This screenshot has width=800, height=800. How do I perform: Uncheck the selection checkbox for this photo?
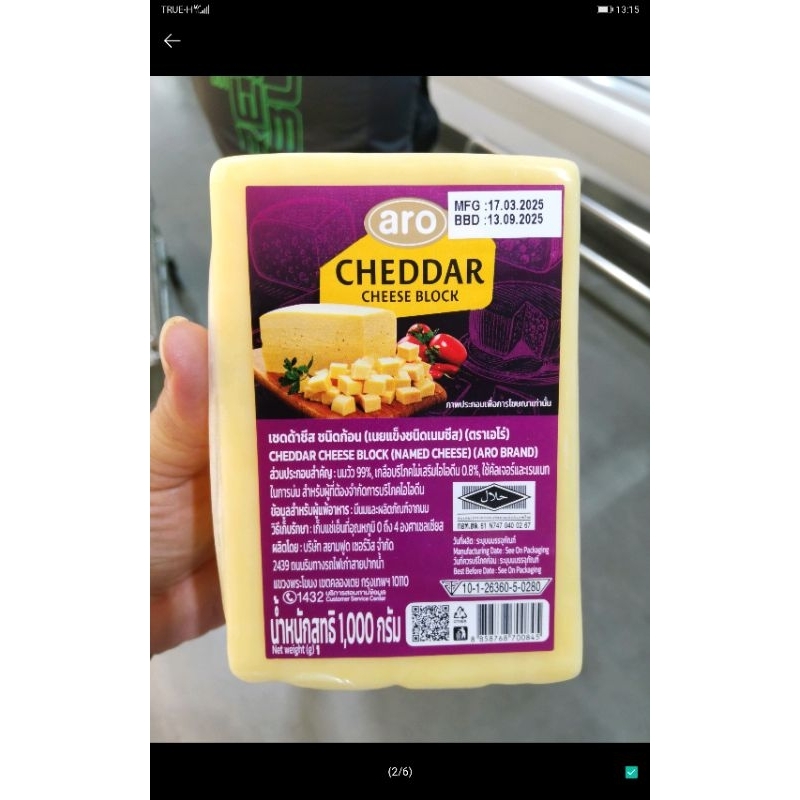click(x=631, y=772)
